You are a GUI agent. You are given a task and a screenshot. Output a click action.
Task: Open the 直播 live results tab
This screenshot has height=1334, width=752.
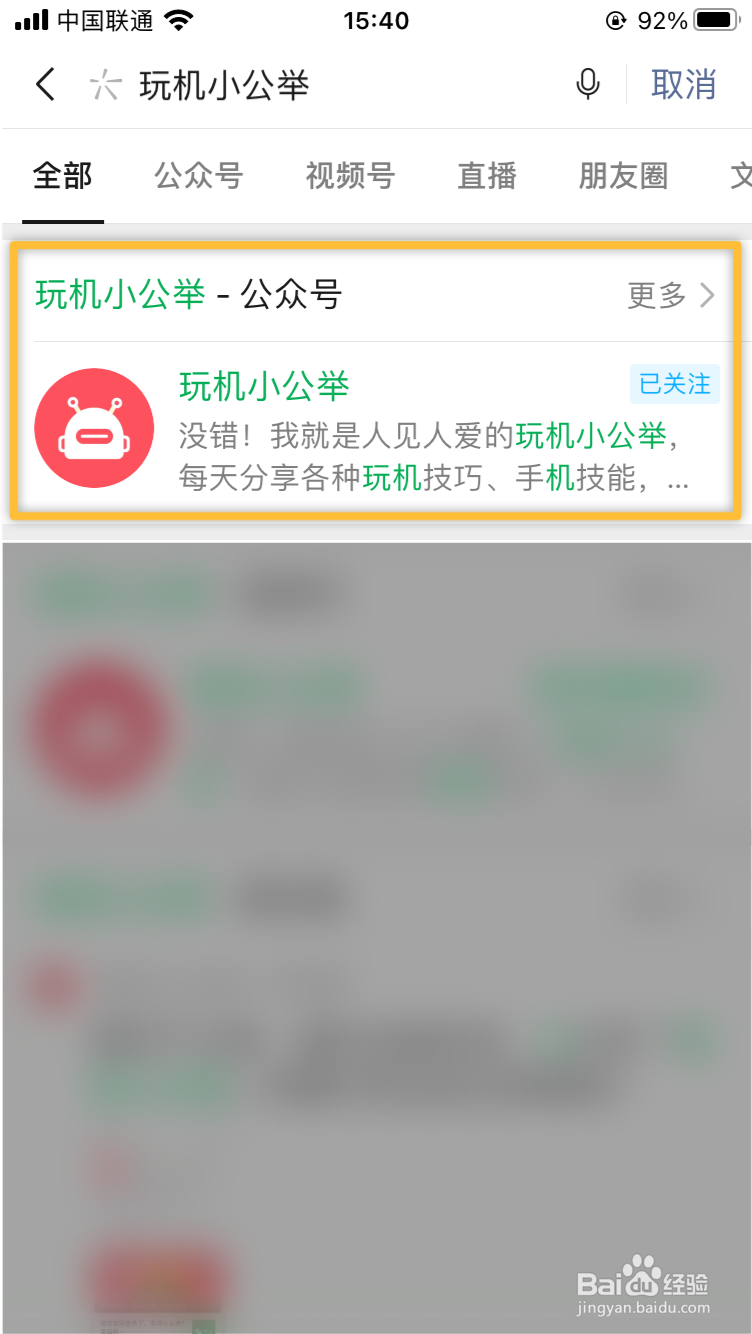(x=487, y=175)
